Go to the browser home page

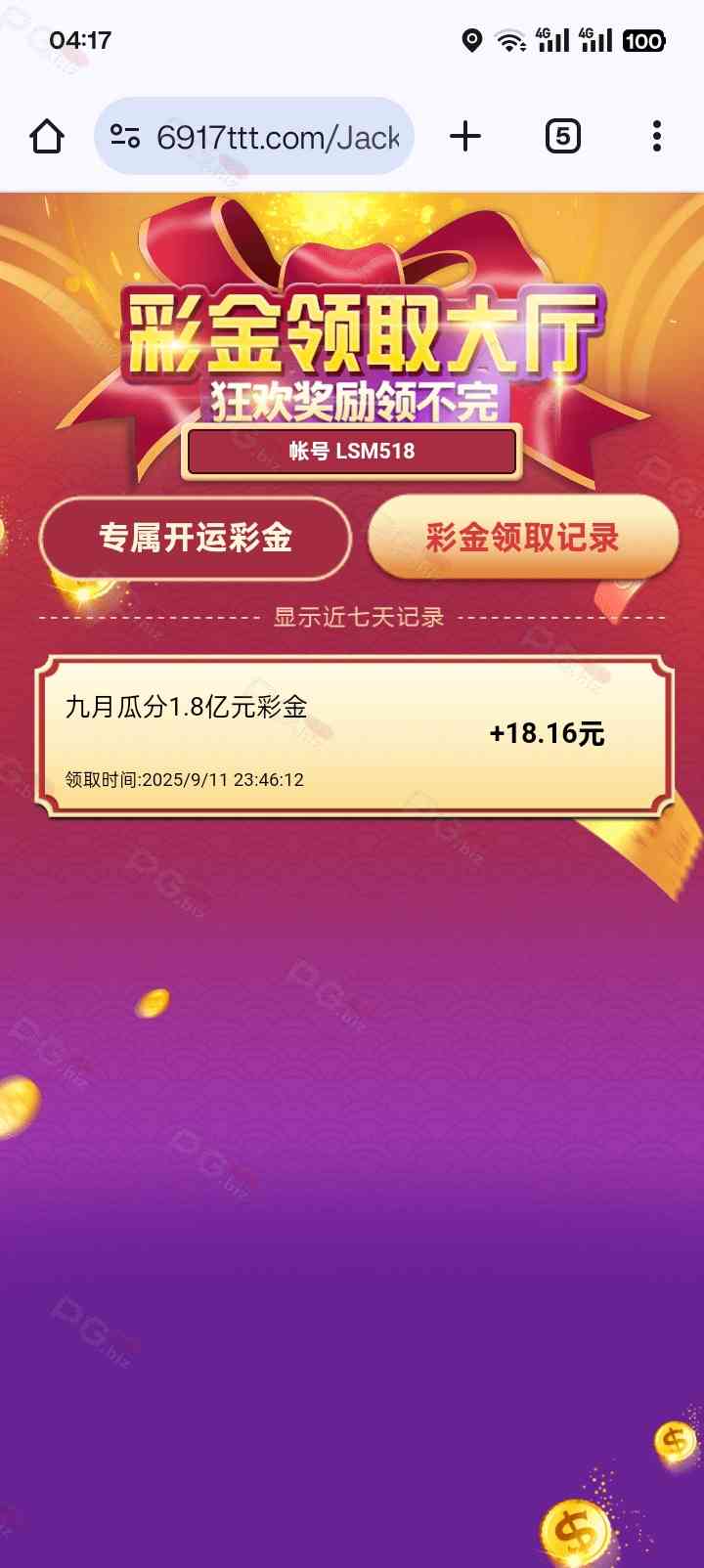point(47,137)
